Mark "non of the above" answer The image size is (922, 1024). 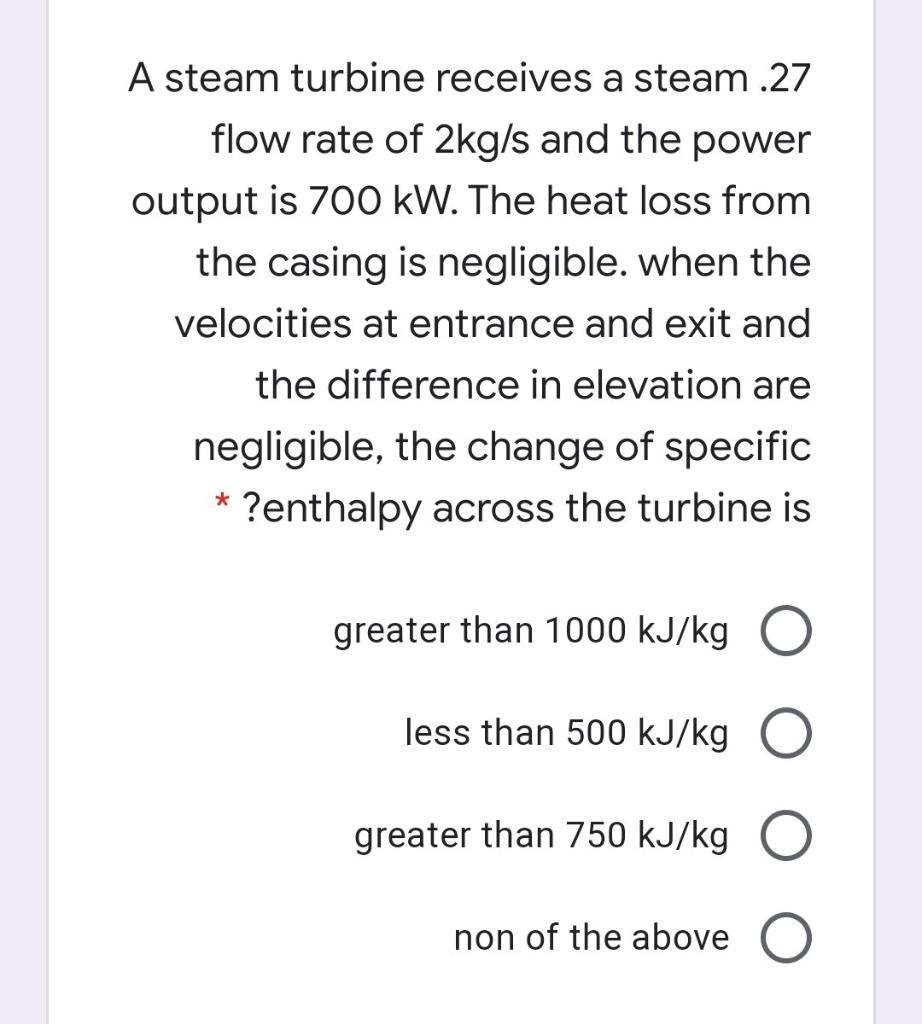pos(790,941)
